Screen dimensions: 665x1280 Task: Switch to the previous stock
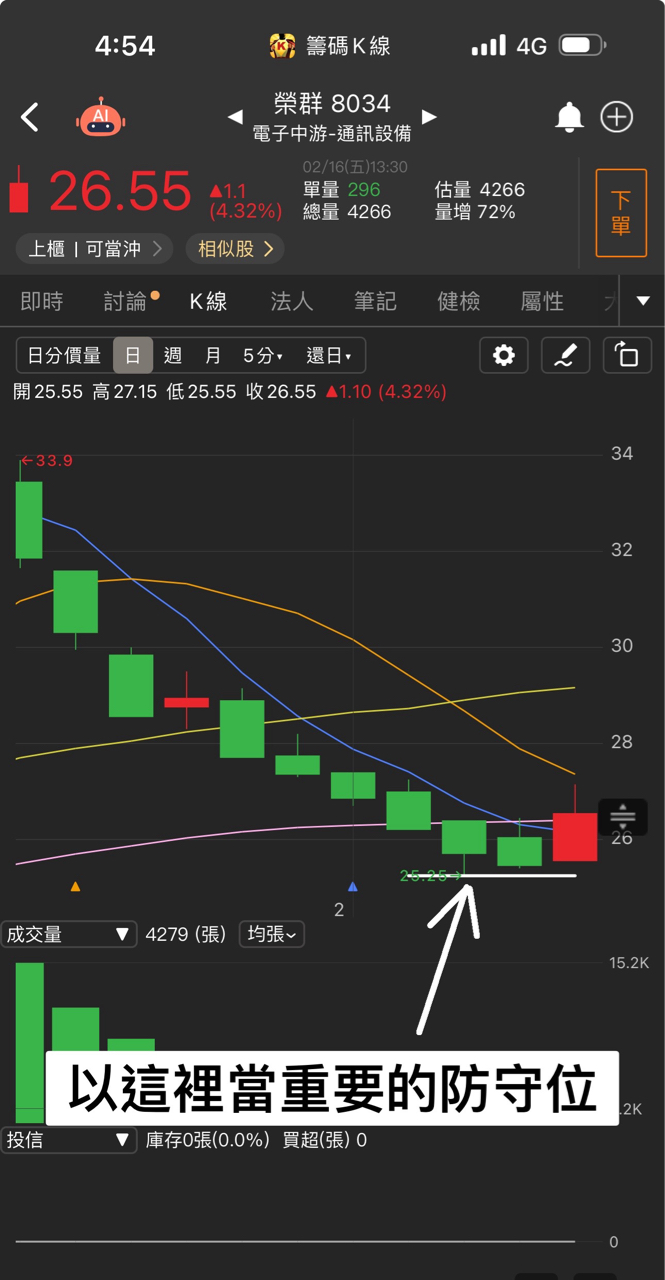pyautogui.click(x=235, y=117)
